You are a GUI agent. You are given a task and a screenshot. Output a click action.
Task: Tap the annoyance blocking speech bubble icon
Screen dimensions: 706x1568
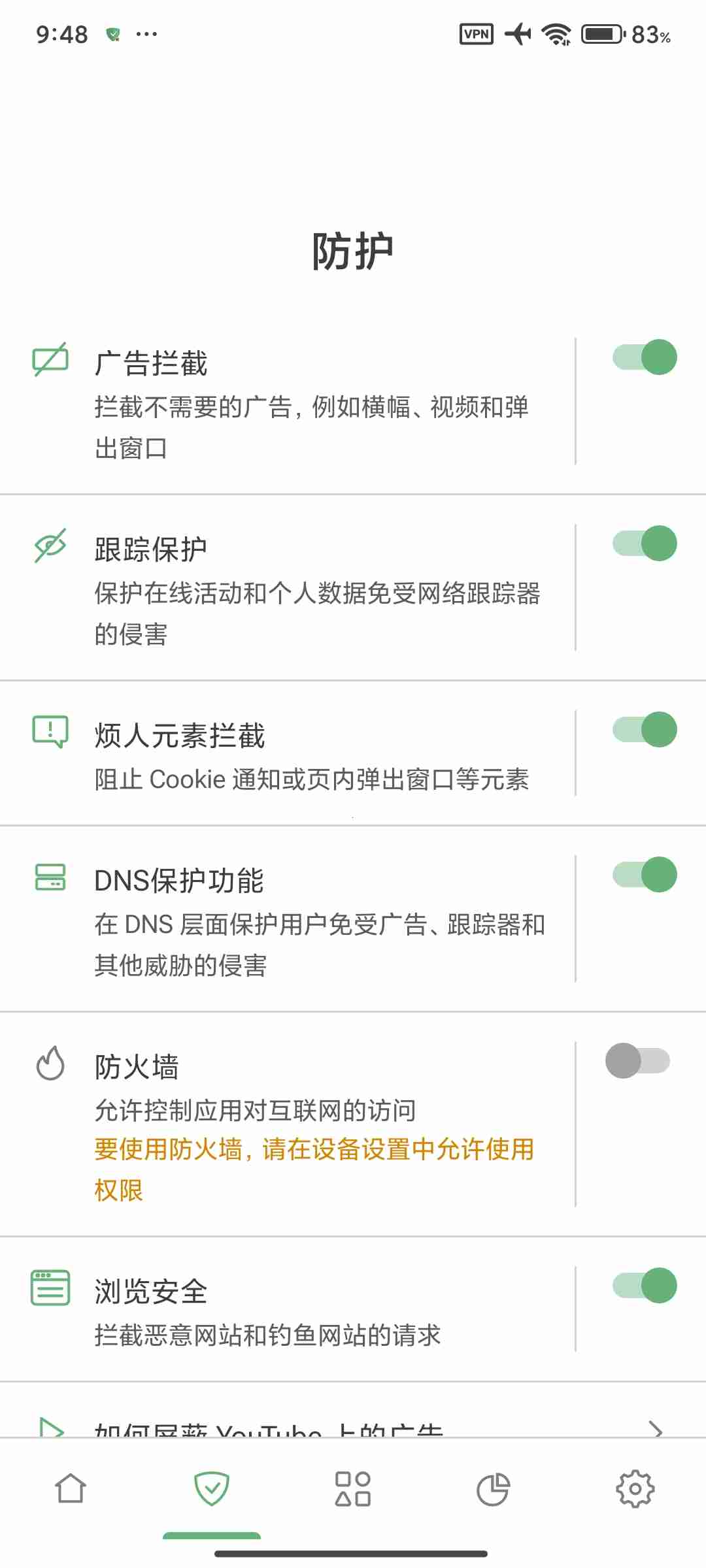tap(50, 732)
